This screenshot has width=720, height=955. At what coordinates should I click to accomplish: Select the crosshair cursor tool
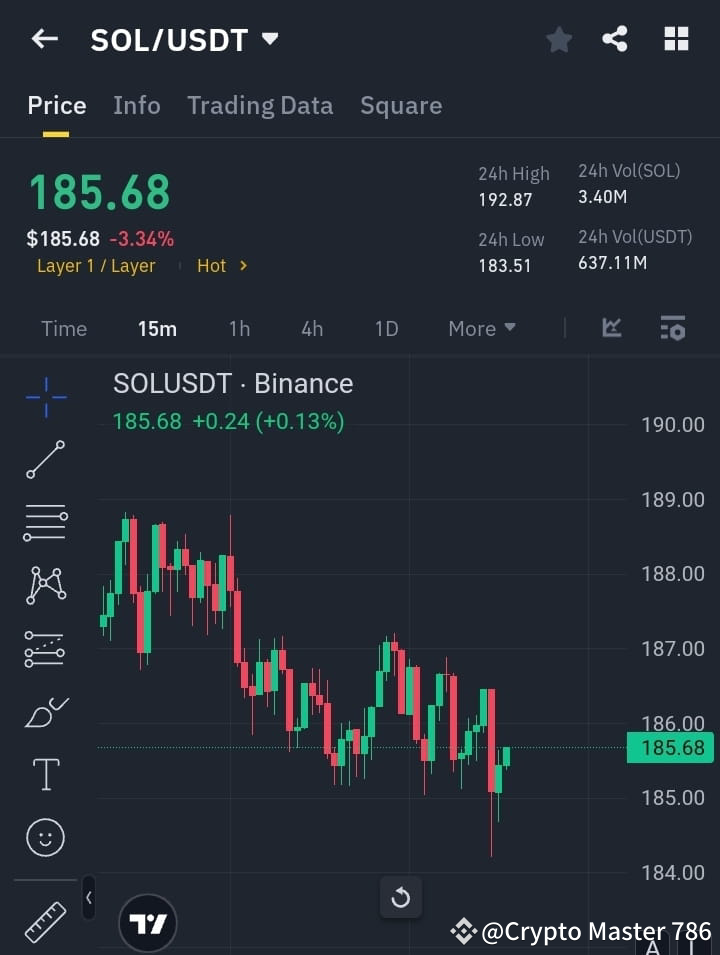tap(45, 398)
